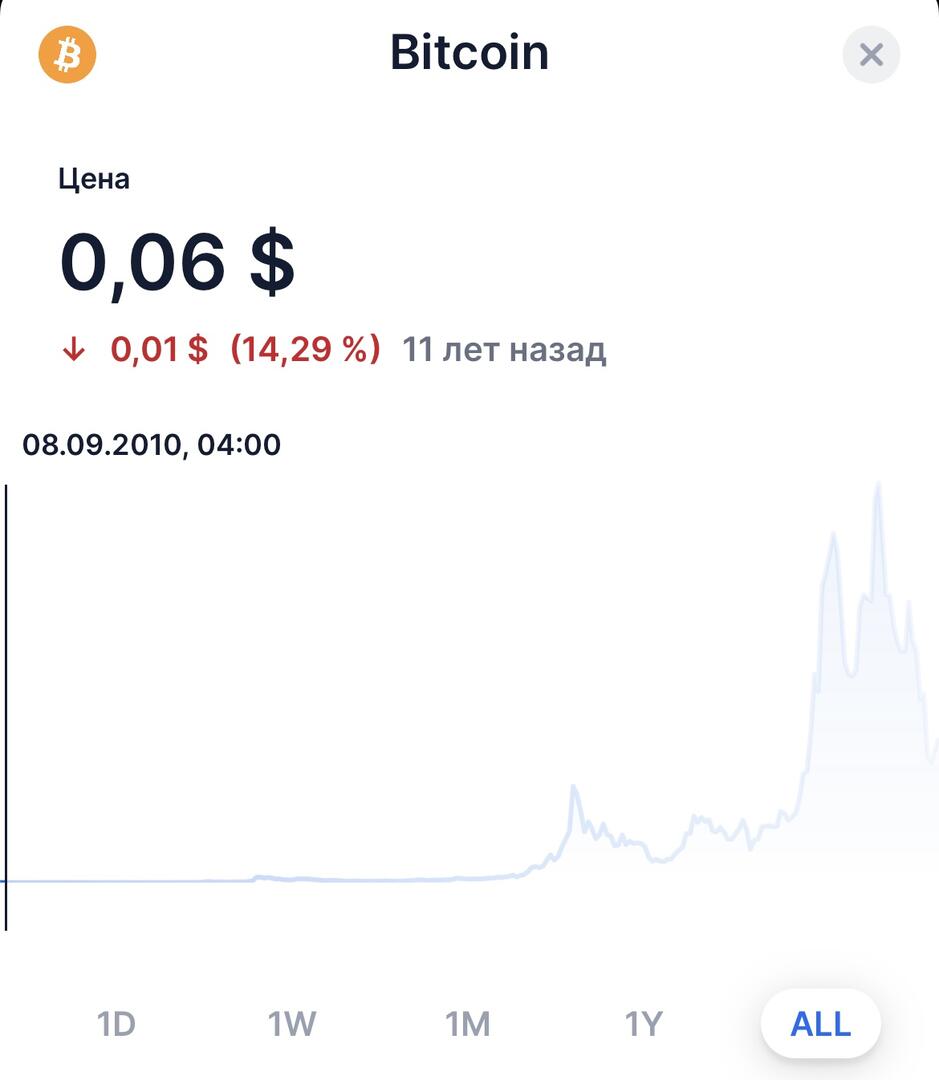
Task: Switch to the 1Y range
Action: tap(644, 1024)
